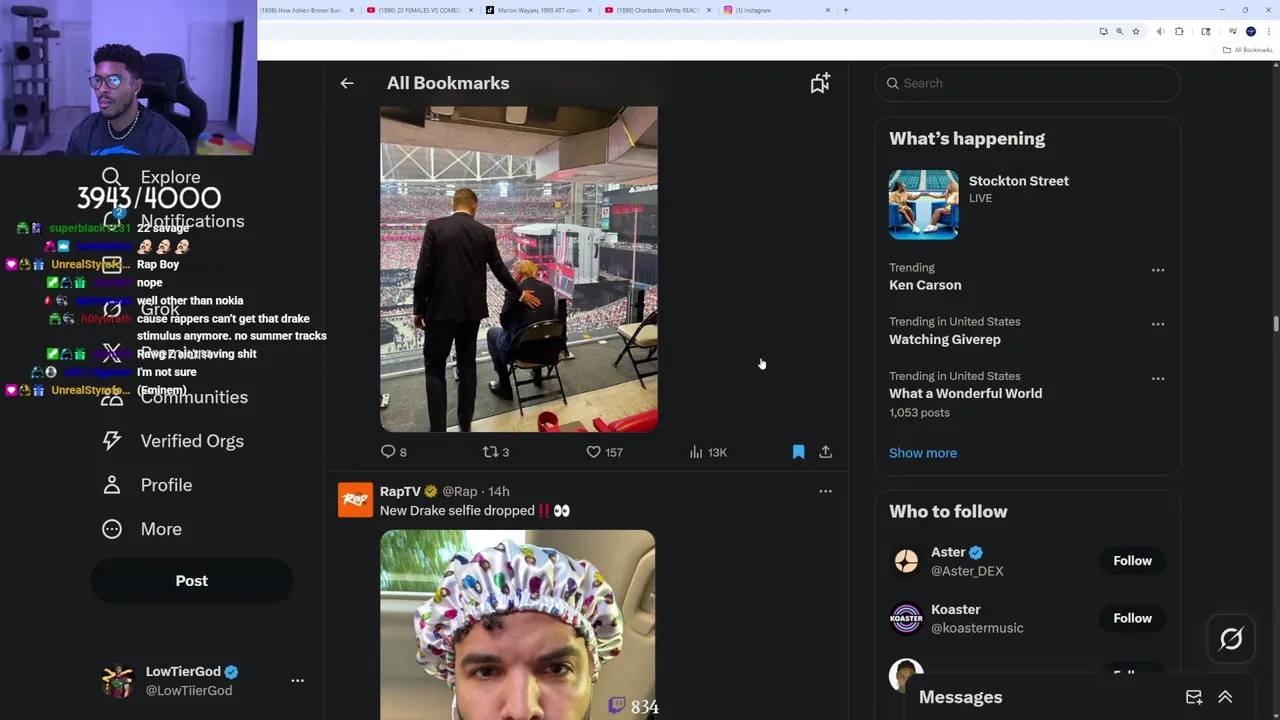View the Ken Carson trending topic
1280x720 pixels.
925,285
